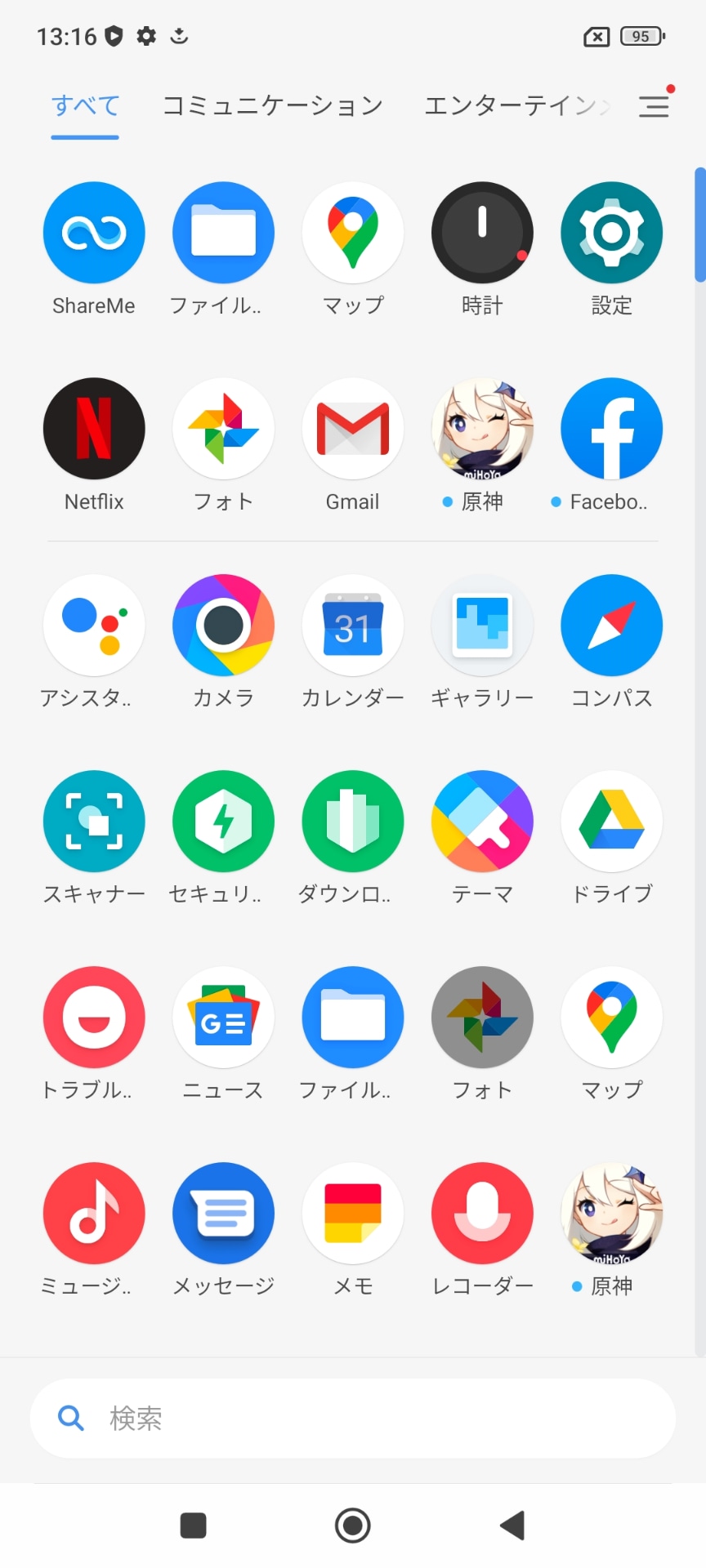Tap the 検索 search field
This screenshot has width=706, height=1568.
click(353, 1419)
